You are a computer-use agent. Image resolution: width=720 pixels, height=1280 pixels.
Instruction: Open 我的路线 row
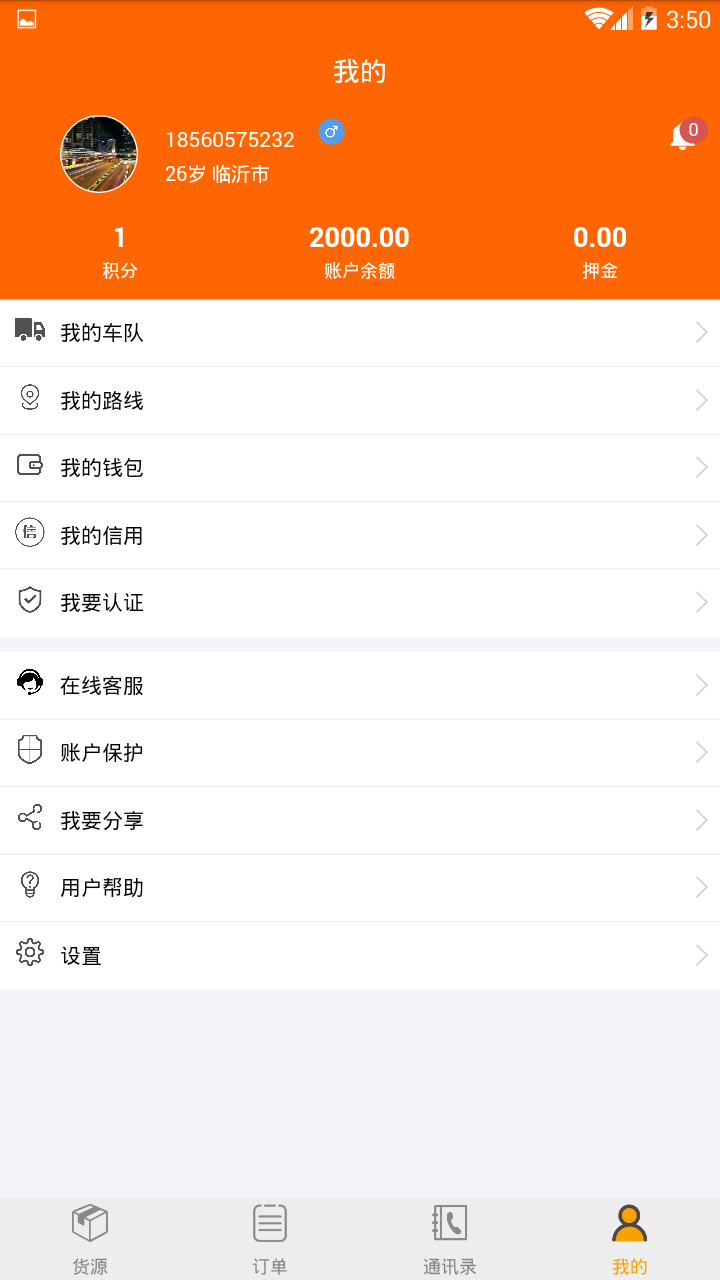click(x=360, y=401)
